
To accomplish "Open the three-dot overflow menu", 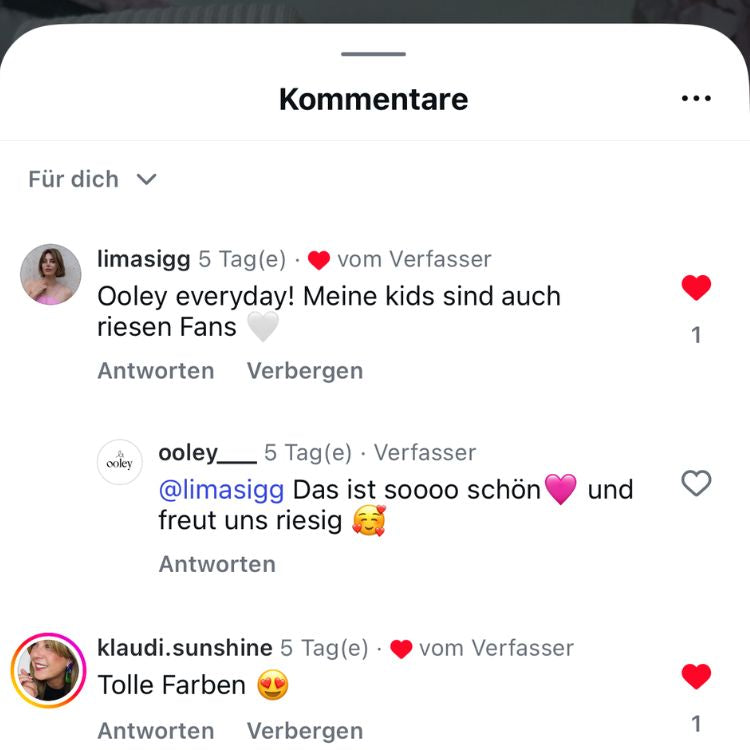I will coord(695,99).
